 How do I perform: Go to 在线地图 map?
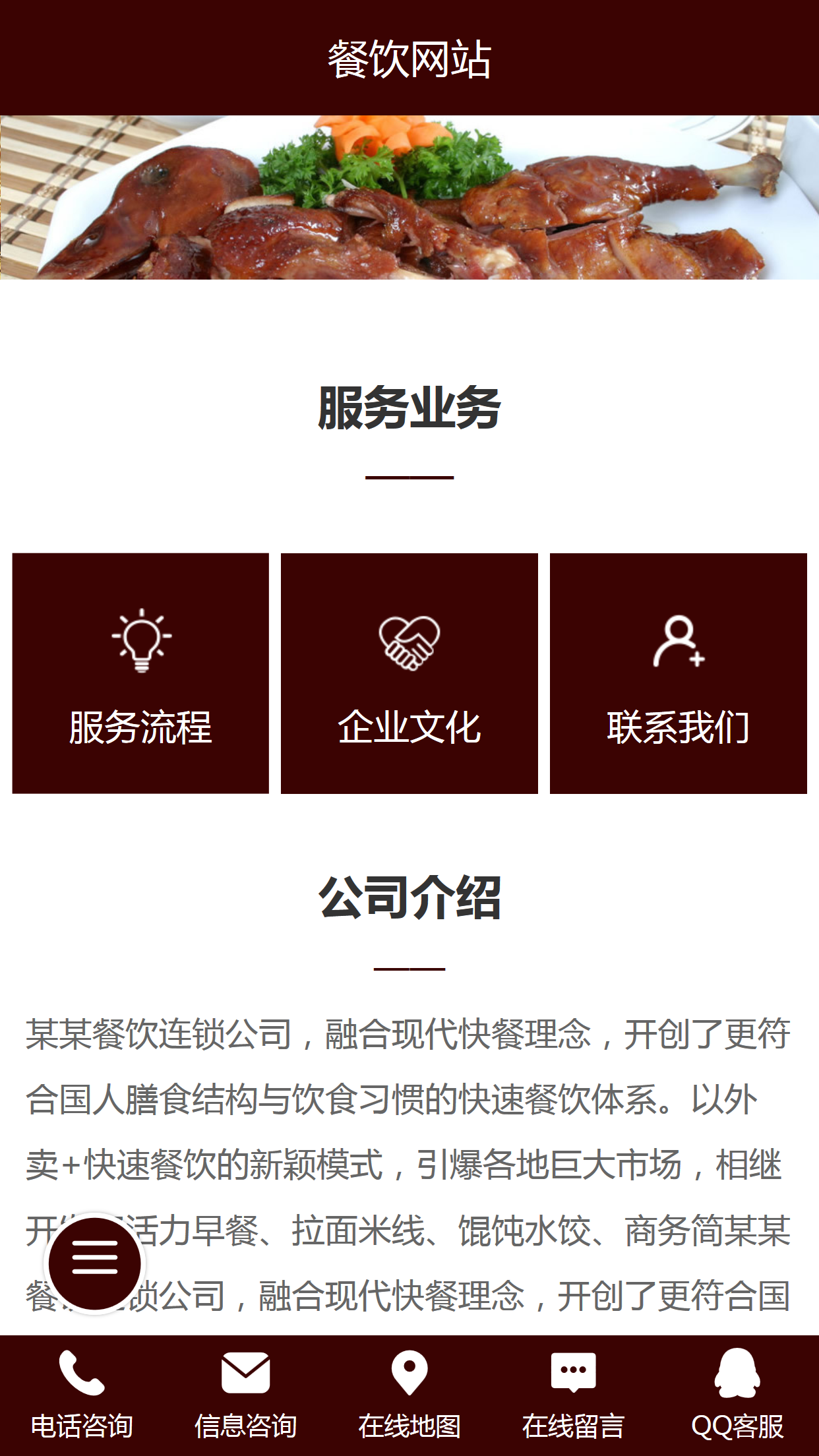tap(409, 1395)
